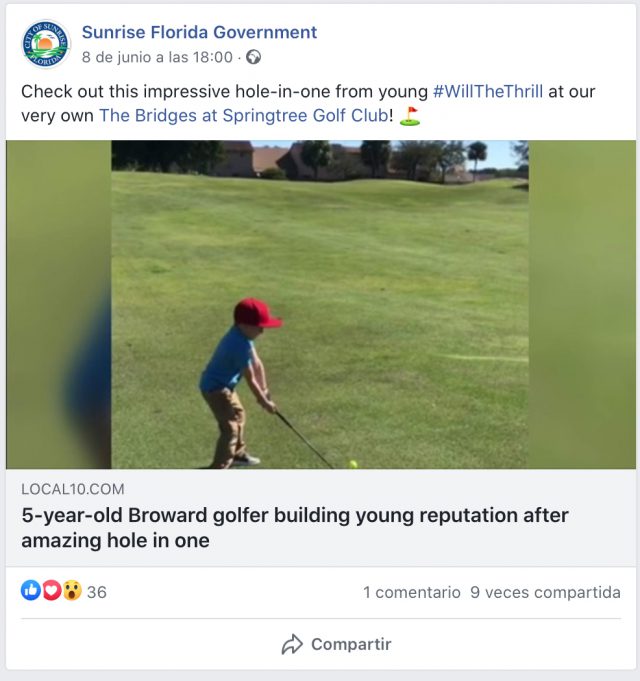Viewport: 640px width, 681px height.
Task: Open Sunrise Florida Government page name
Action: click(199, 33)
